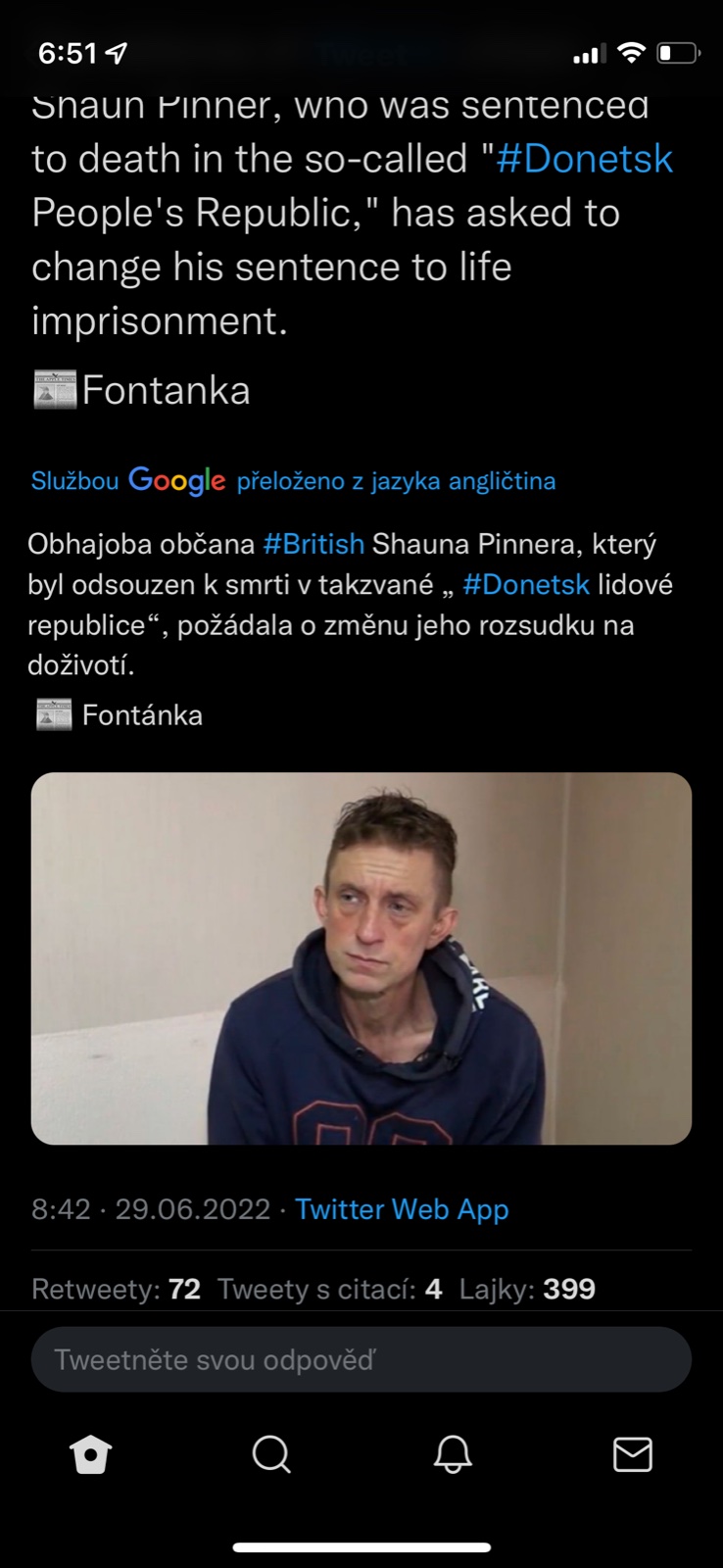Switch to the Home tab

tap(91, 1454)
